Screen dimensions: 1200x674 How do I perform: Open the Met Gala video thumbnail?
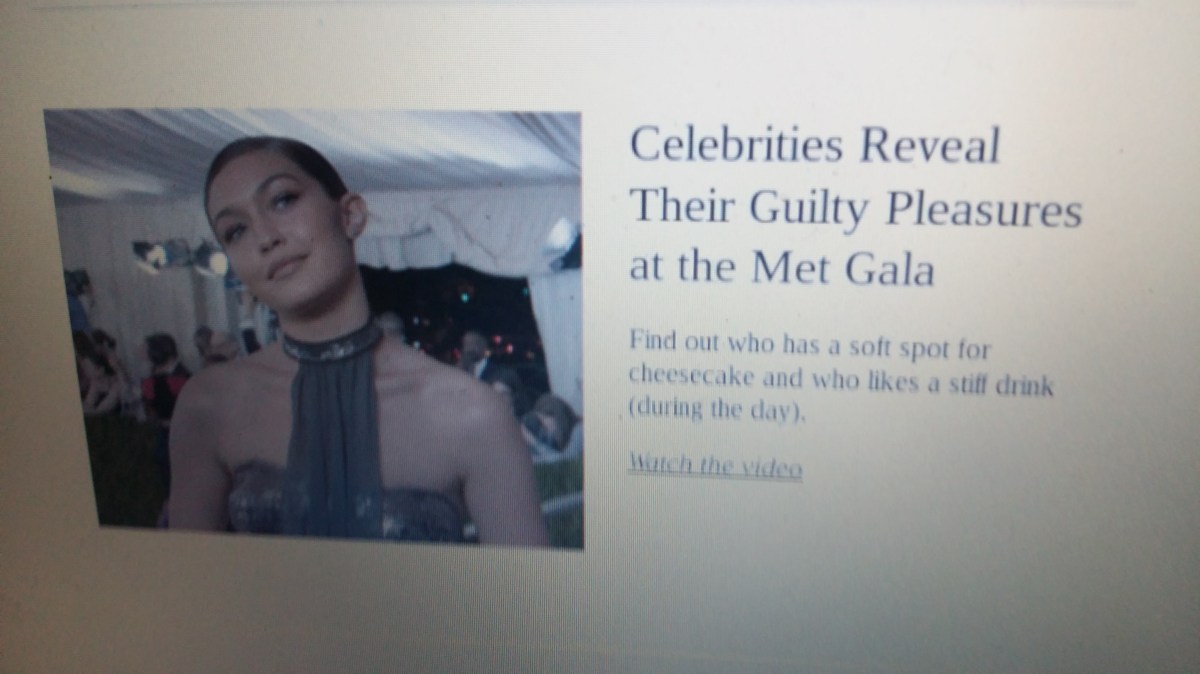[x=315, y=327]
